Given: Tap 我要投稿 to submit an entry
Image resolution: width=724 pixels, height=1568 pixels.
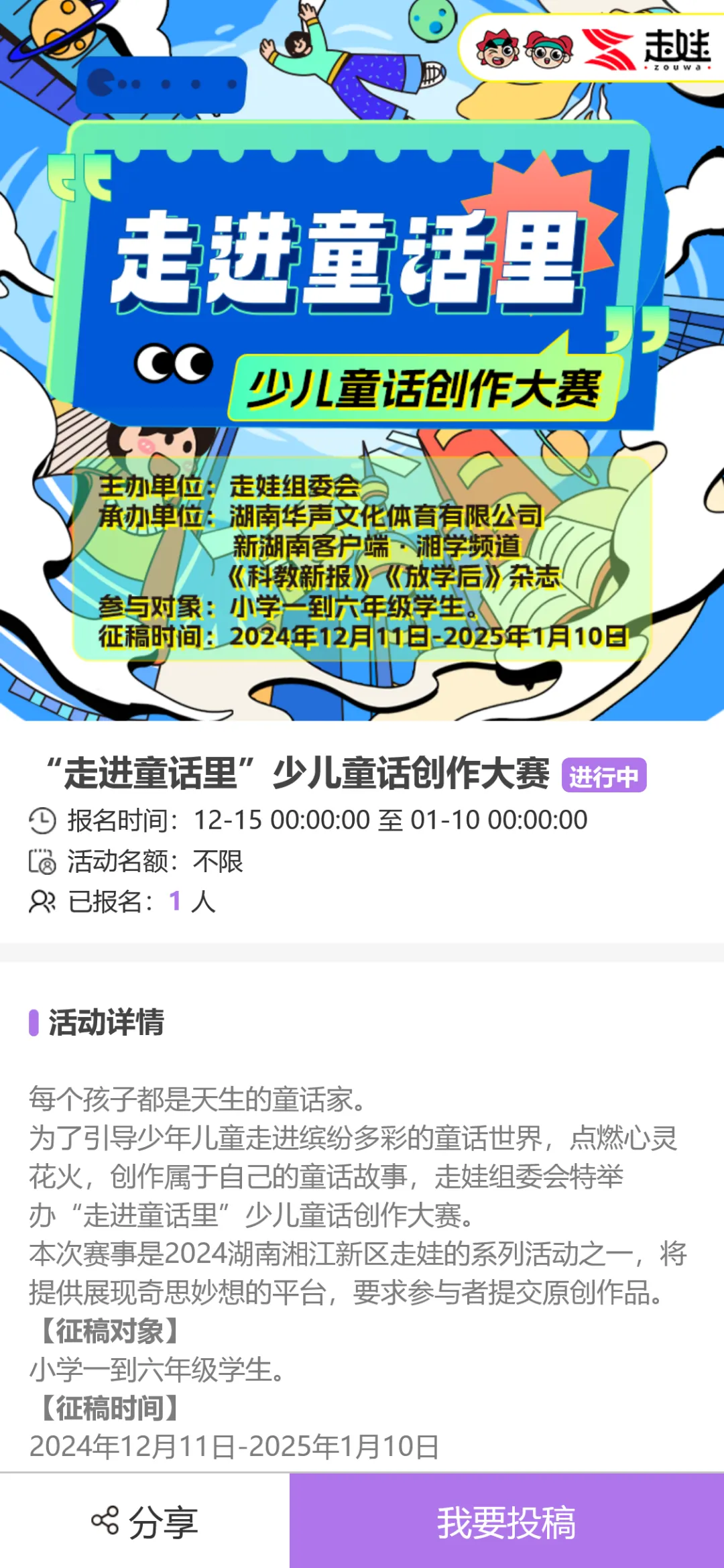Looking at the screenshot, I should coord(506,1522).
